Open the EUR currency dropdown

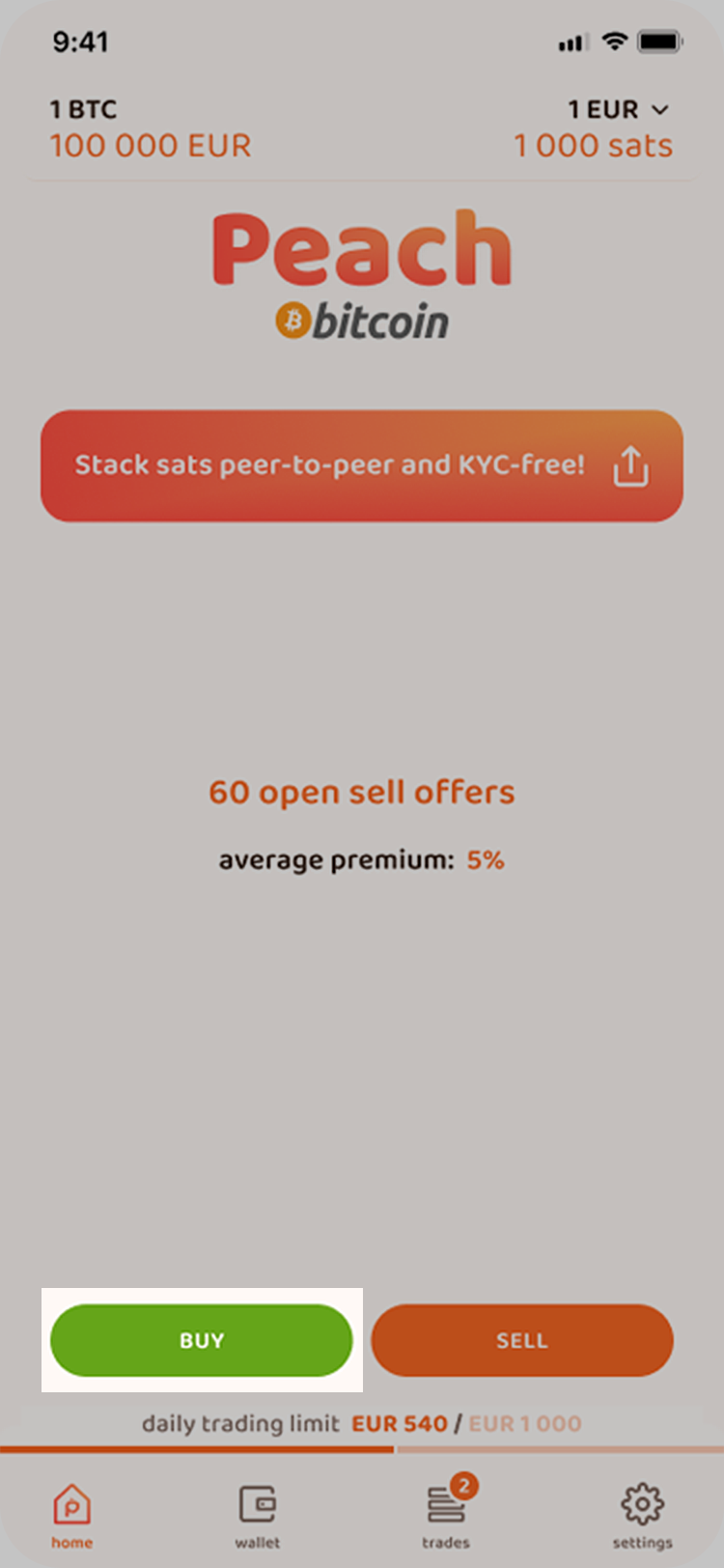coord(619,110)
